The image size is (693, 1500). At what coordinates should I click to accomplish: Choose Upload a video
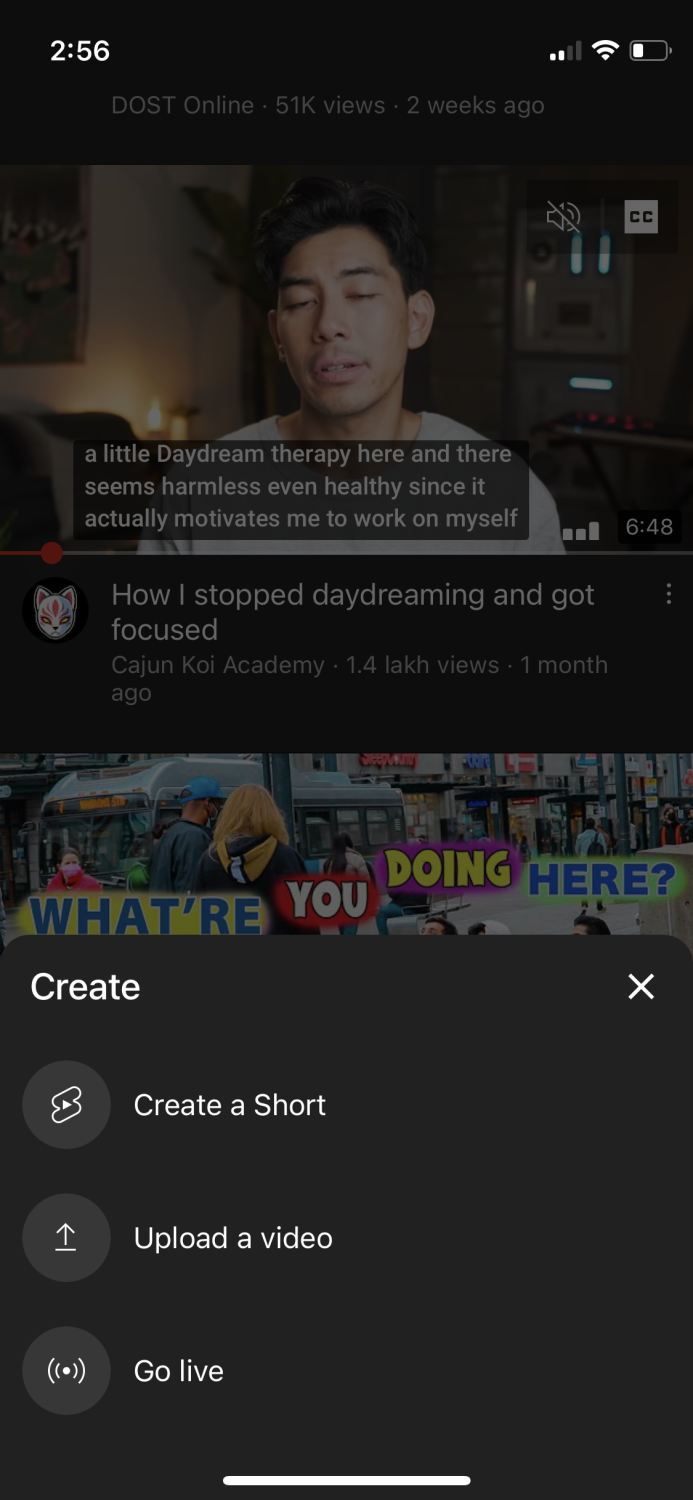pyautogui.click(x=232, y=1238)
